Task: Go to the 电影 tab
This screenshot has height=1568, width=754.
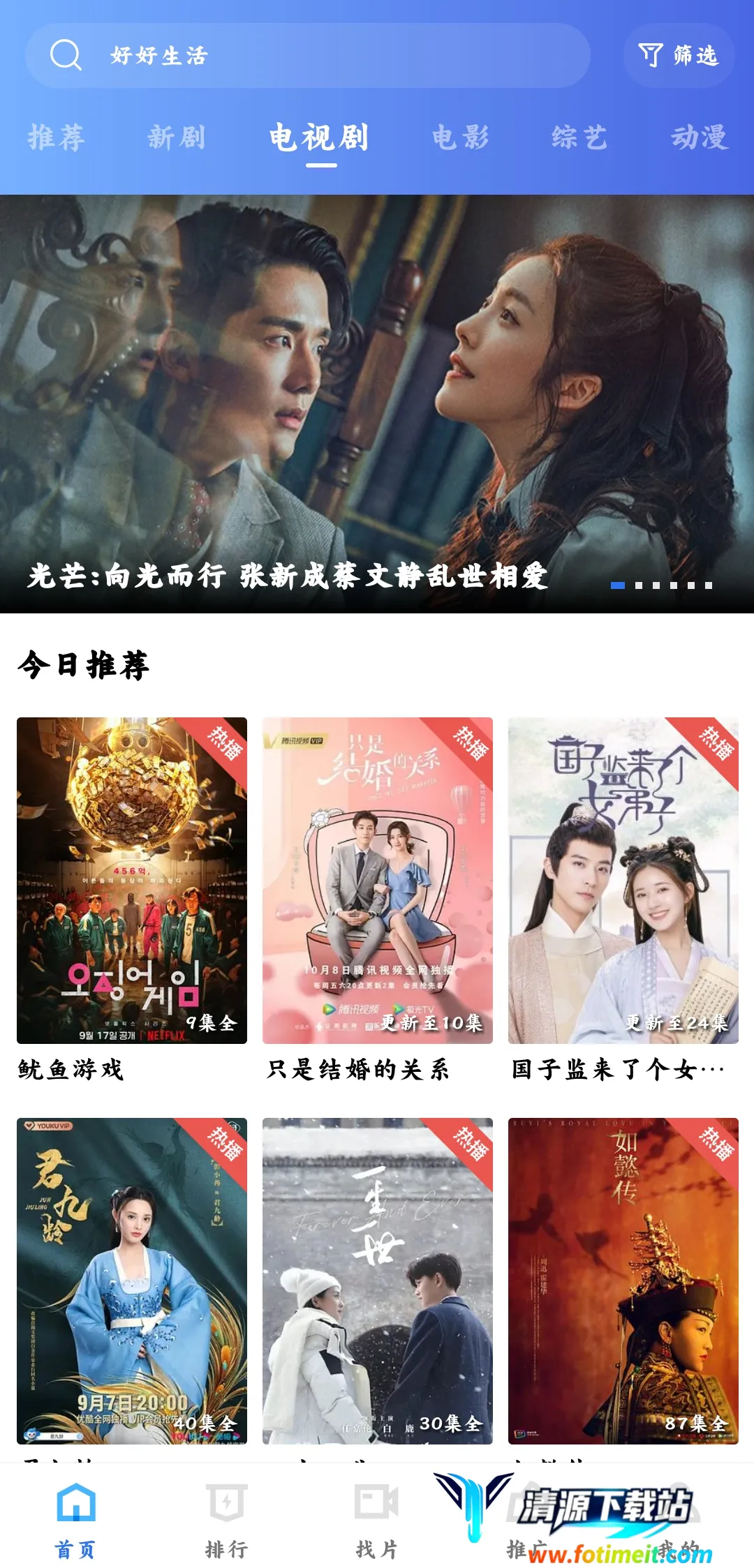Action: coord(460,137)
